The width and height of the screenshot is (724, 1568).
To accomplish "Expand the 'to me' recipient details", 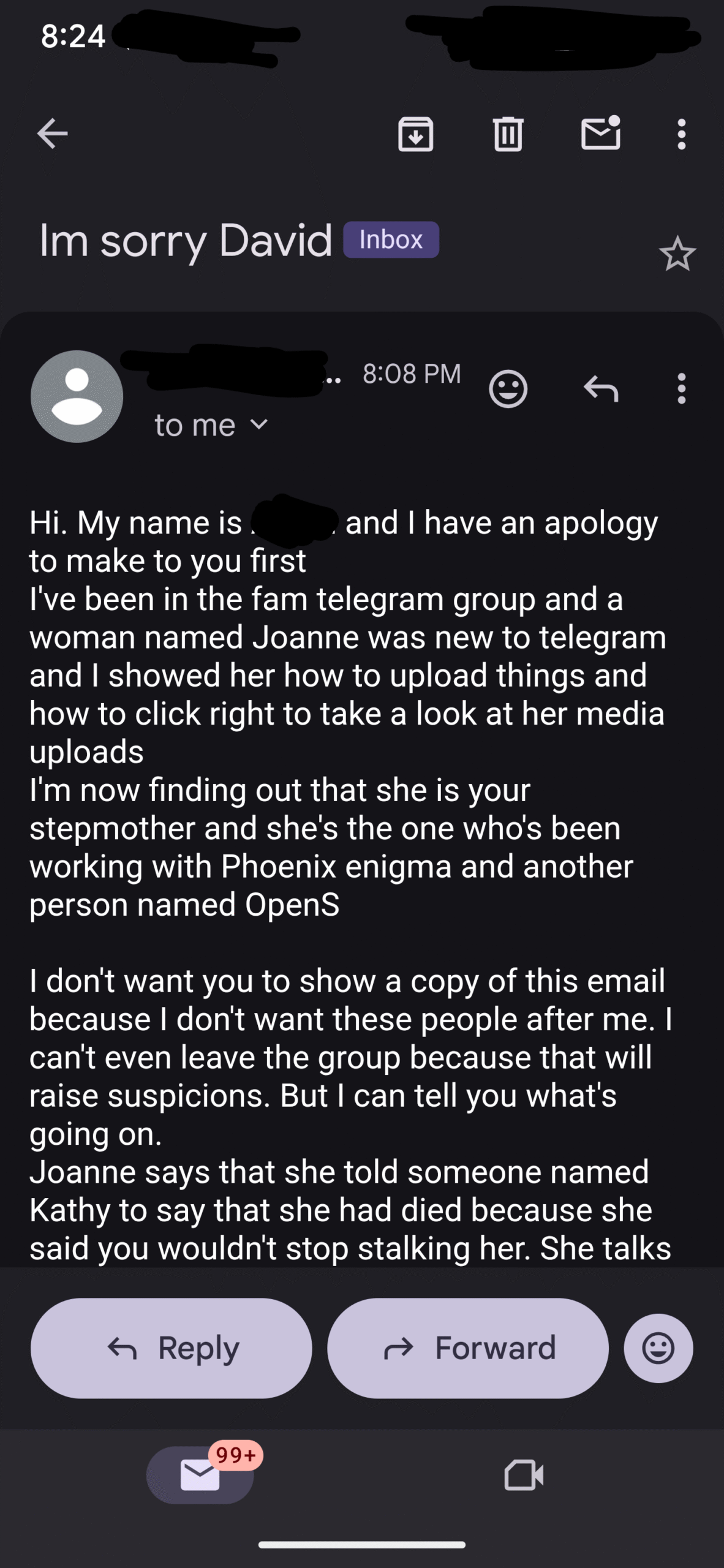I will 211,425.
